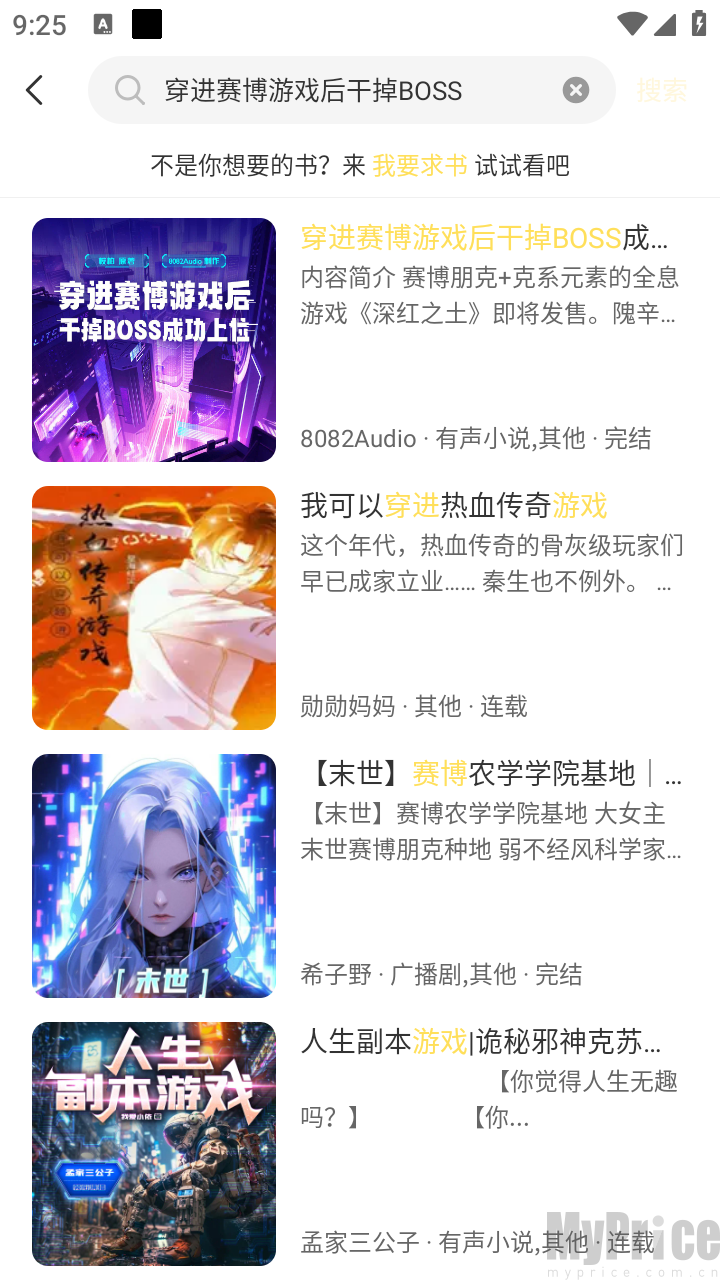Tap the black notification icon in status bar

pyautogui.click(x=146, y=24)
